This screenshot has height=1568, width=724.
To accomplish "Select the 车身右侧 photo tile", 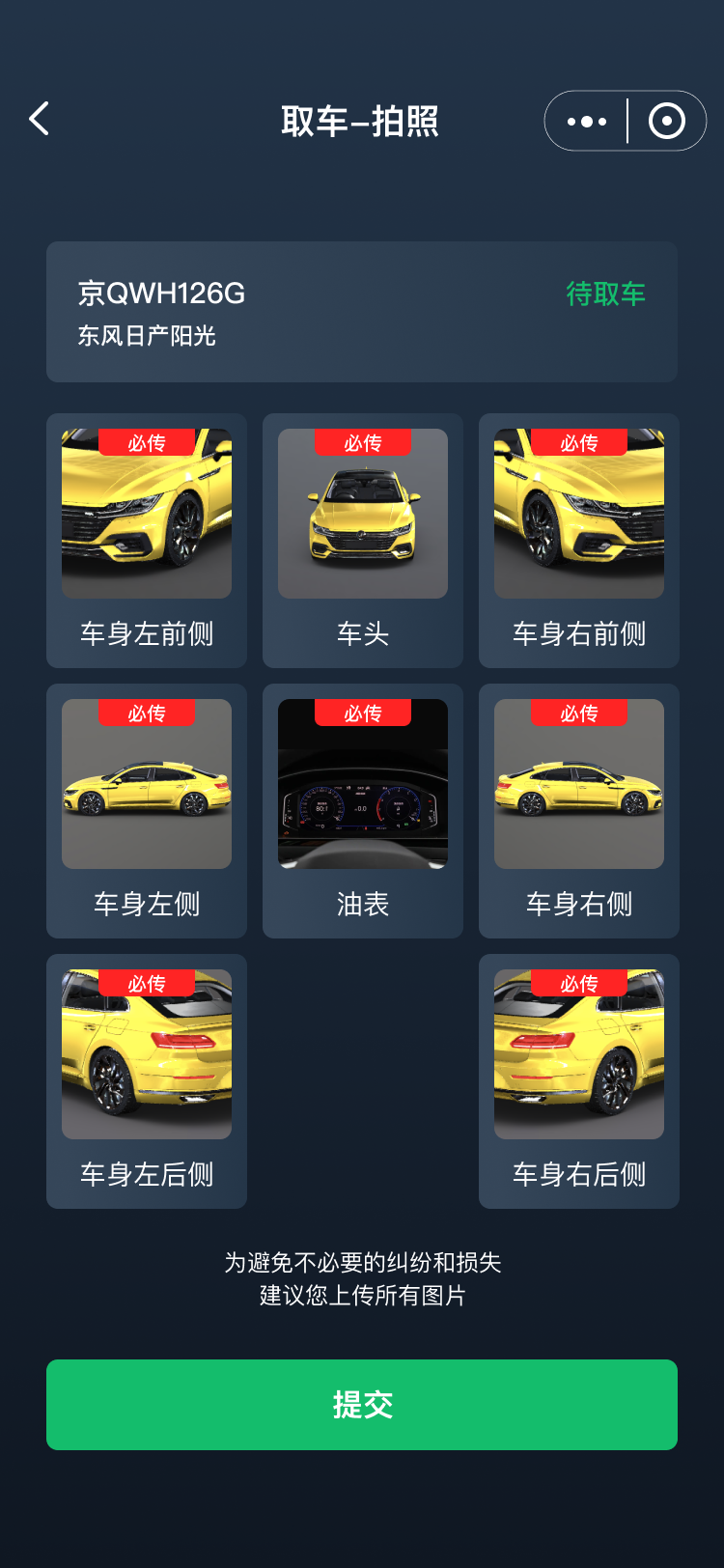I will tap(579, 784).
